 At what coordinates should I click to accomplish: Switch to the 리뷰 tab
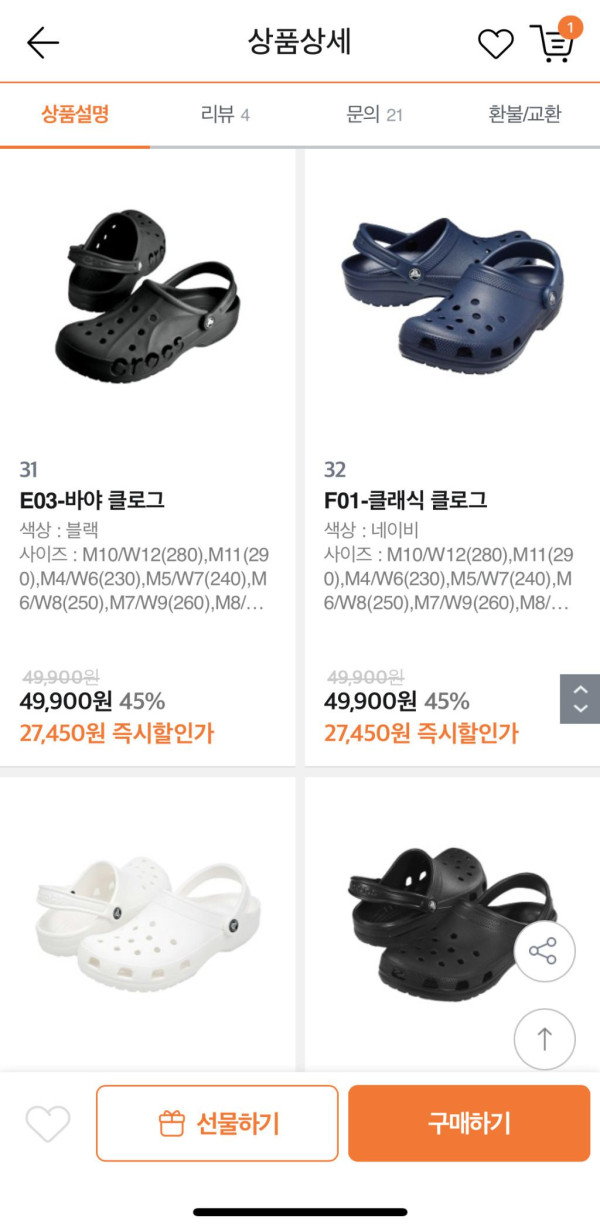click(225, 114)
